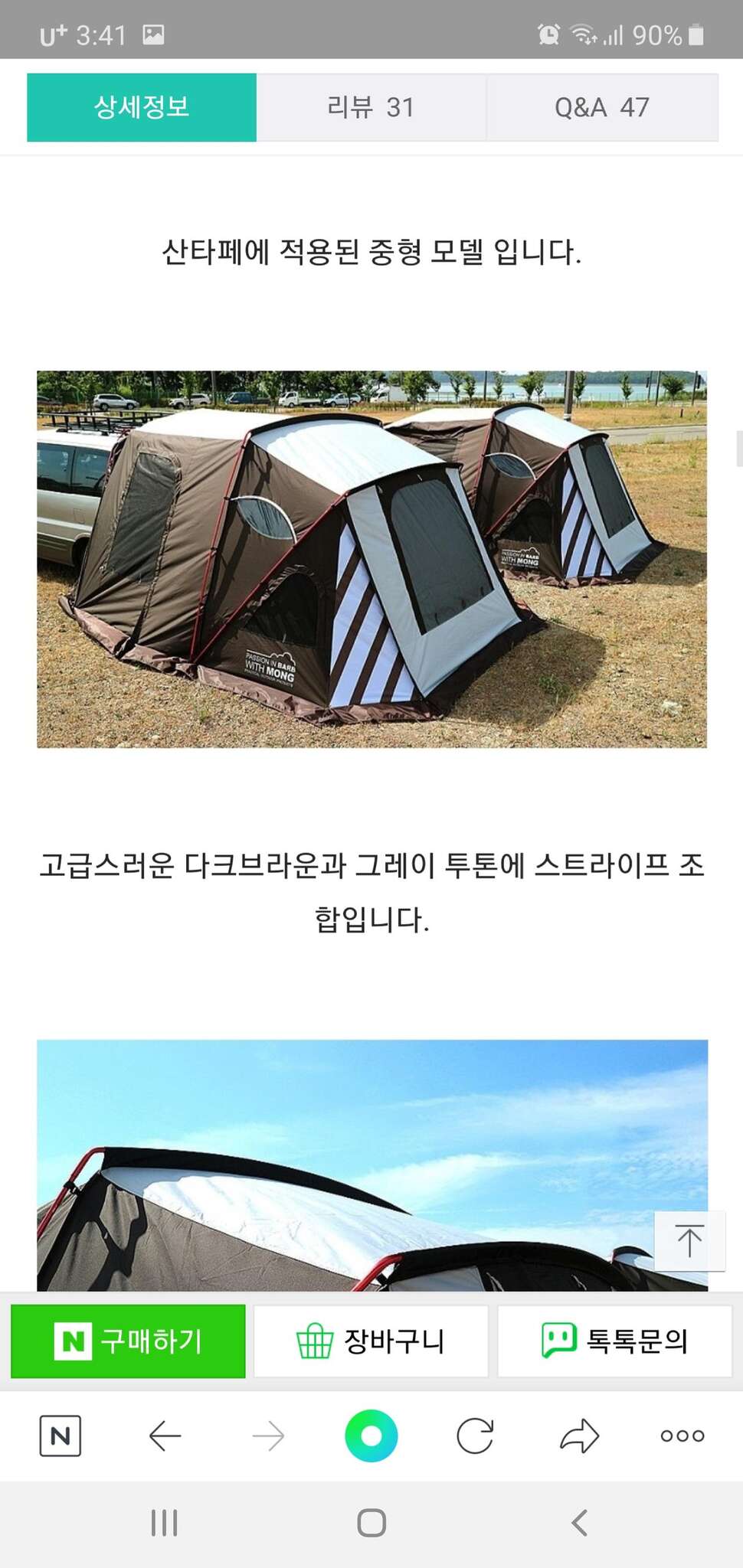Share this page via the share arrow
This screenshot has width=743, height=1568.
pyautogui.click(x=579, y=1436)
